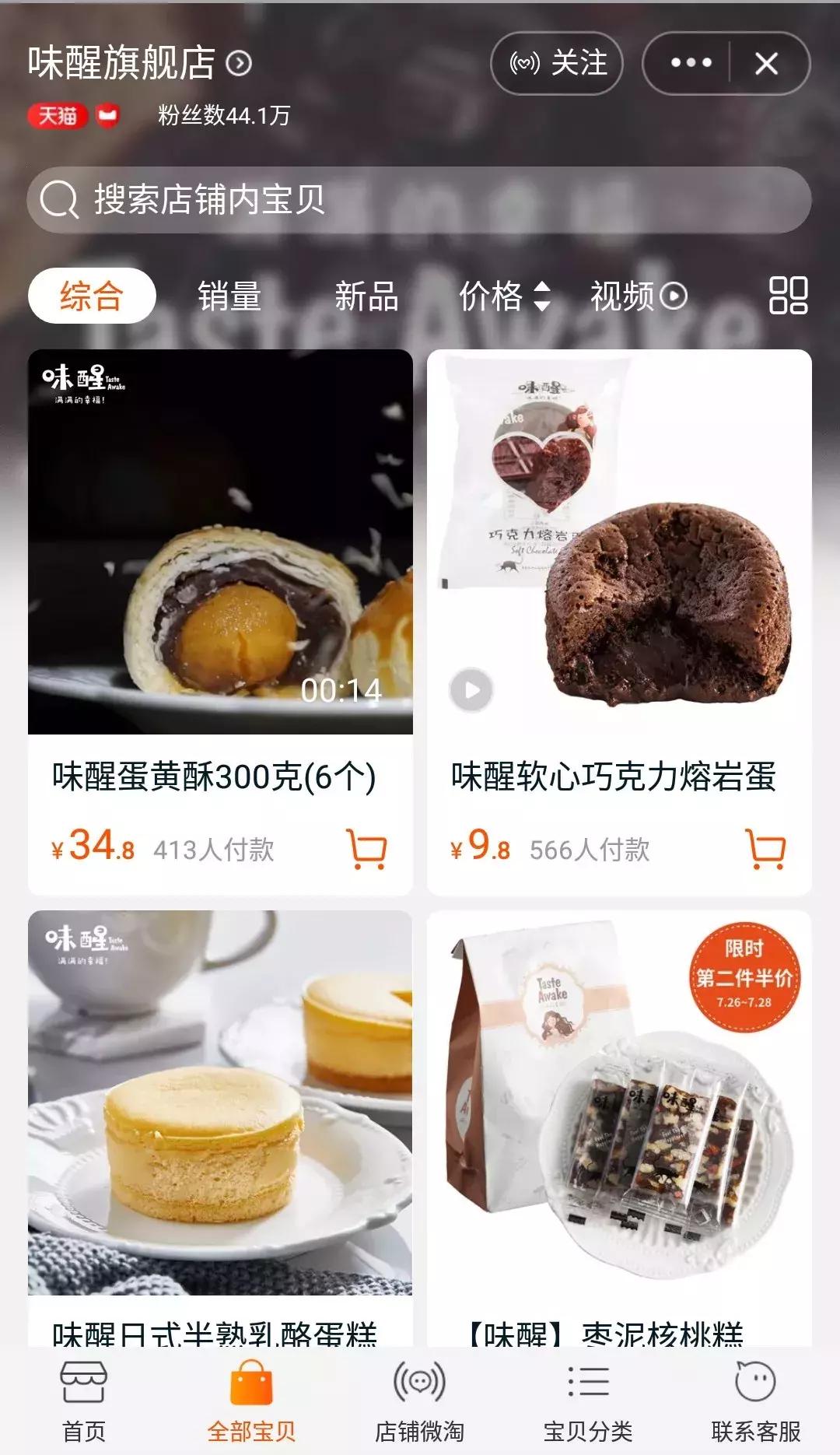840x1455 pixels.
Task: Enable 视频 video filter
Action: (x=635, y=296)
